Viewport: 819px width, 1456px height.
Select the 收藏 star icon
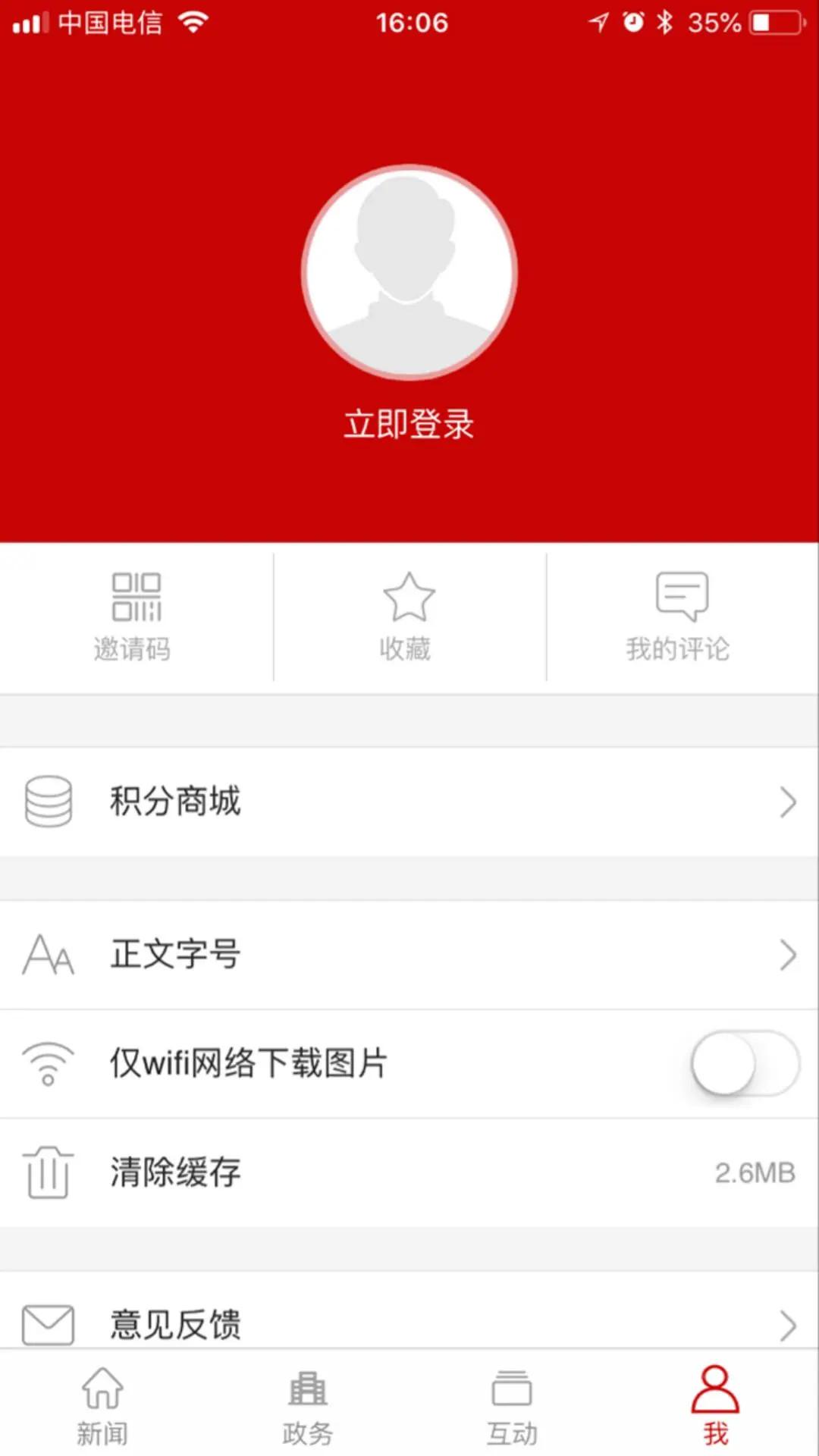coord(408,598)
